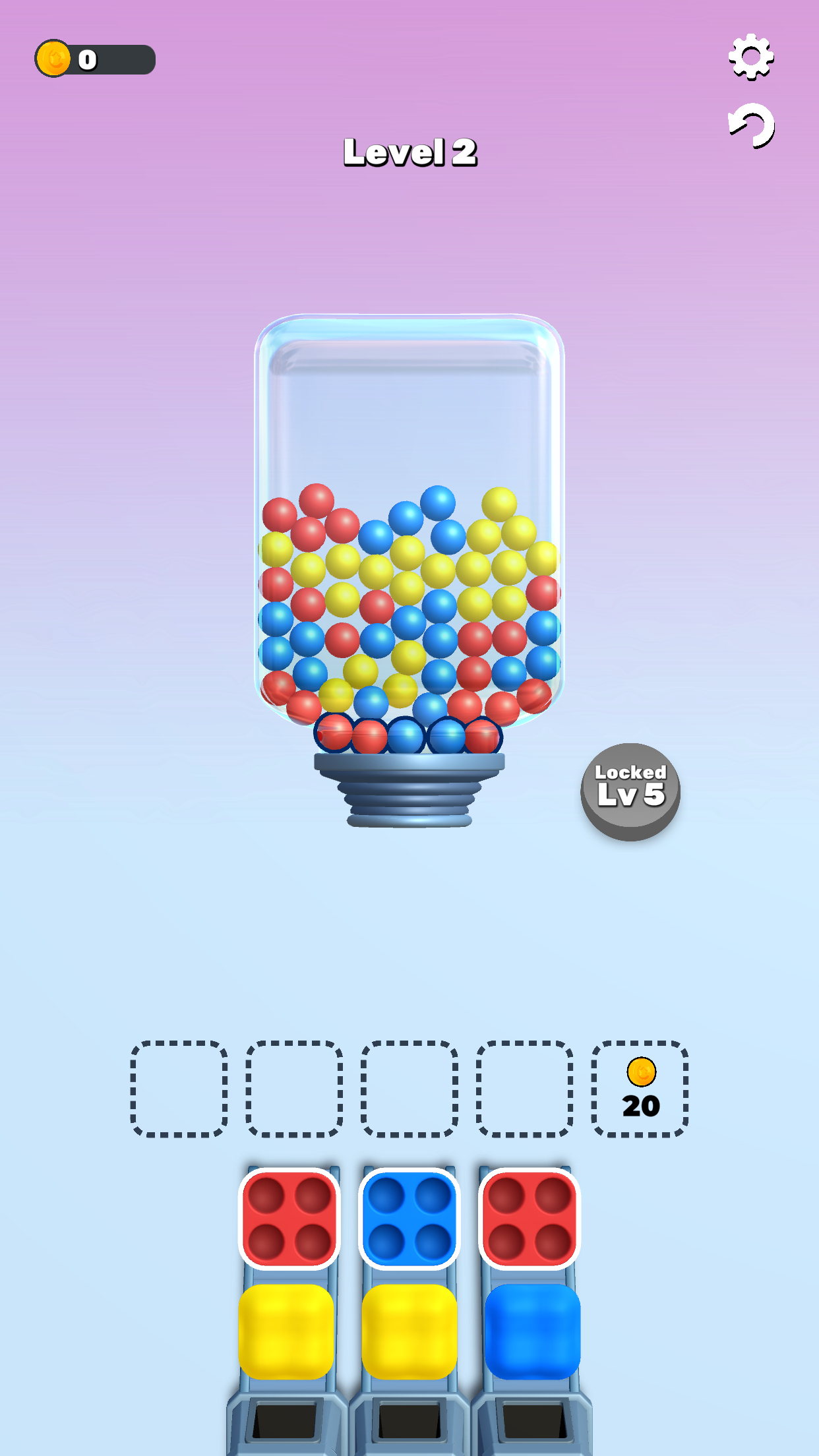This screenshot has width=819, height=1456.
Task: Select the blue four-hole tray
Action: (409, 1219)
